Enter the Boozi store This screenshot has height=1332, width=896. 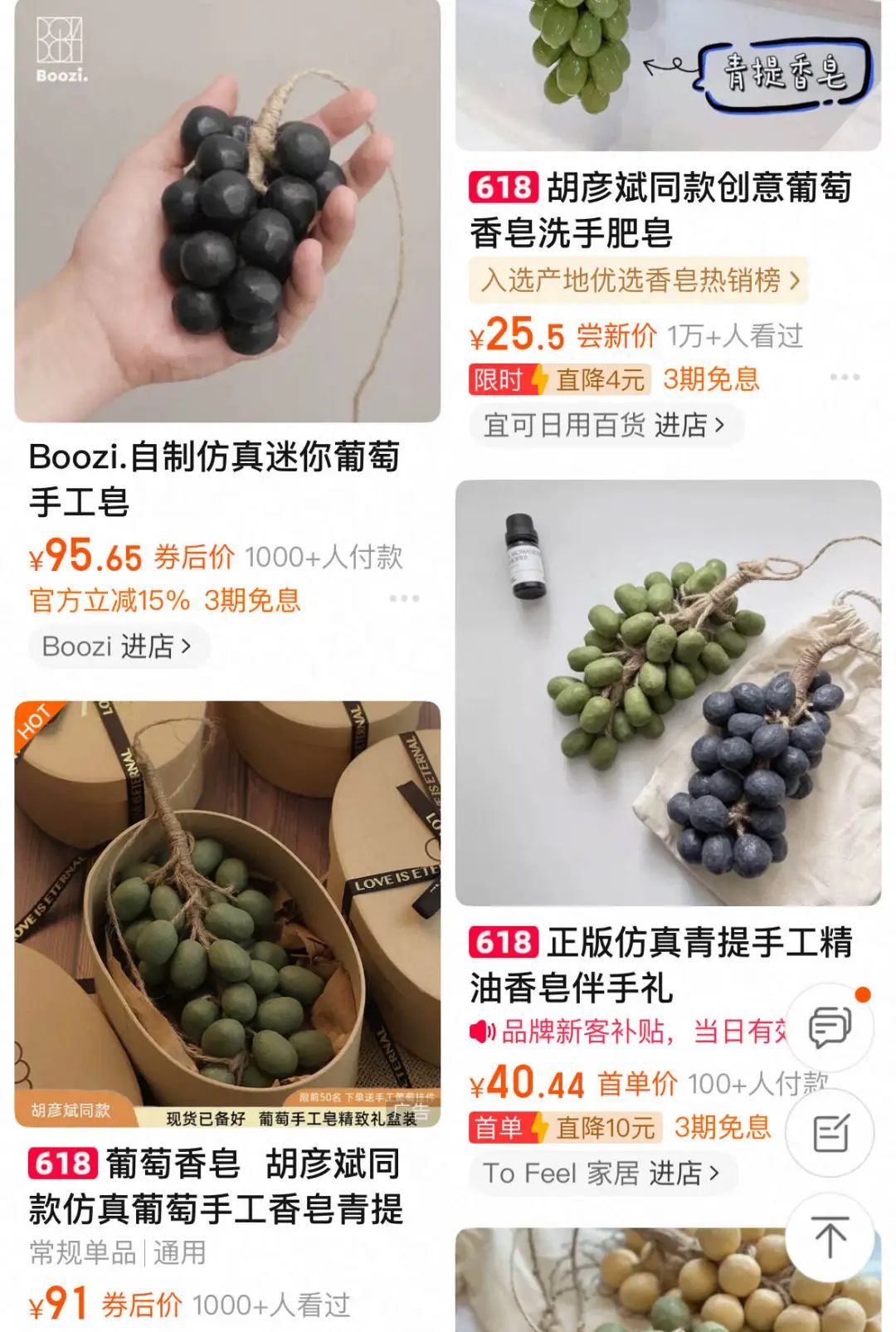[x=117, y=646]
